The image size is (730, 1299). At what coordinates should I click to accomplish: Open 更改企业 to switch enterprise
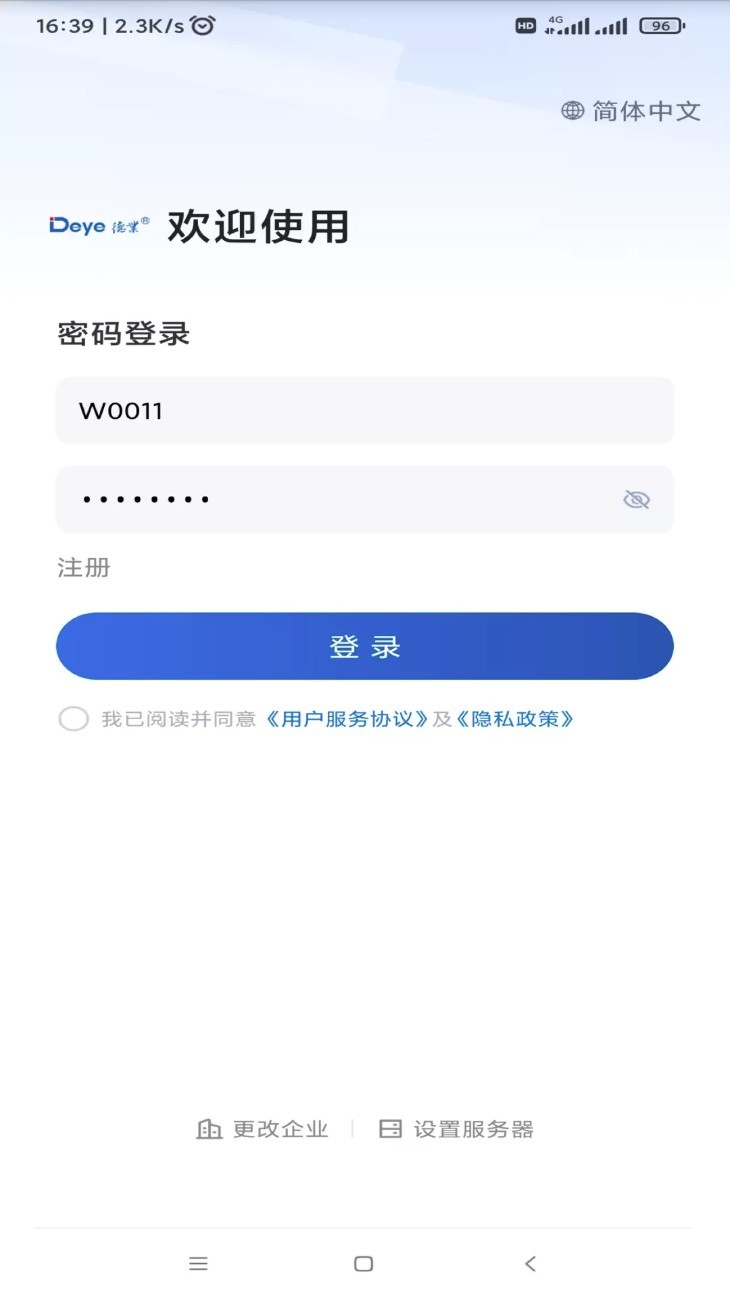coord(281,1130)
